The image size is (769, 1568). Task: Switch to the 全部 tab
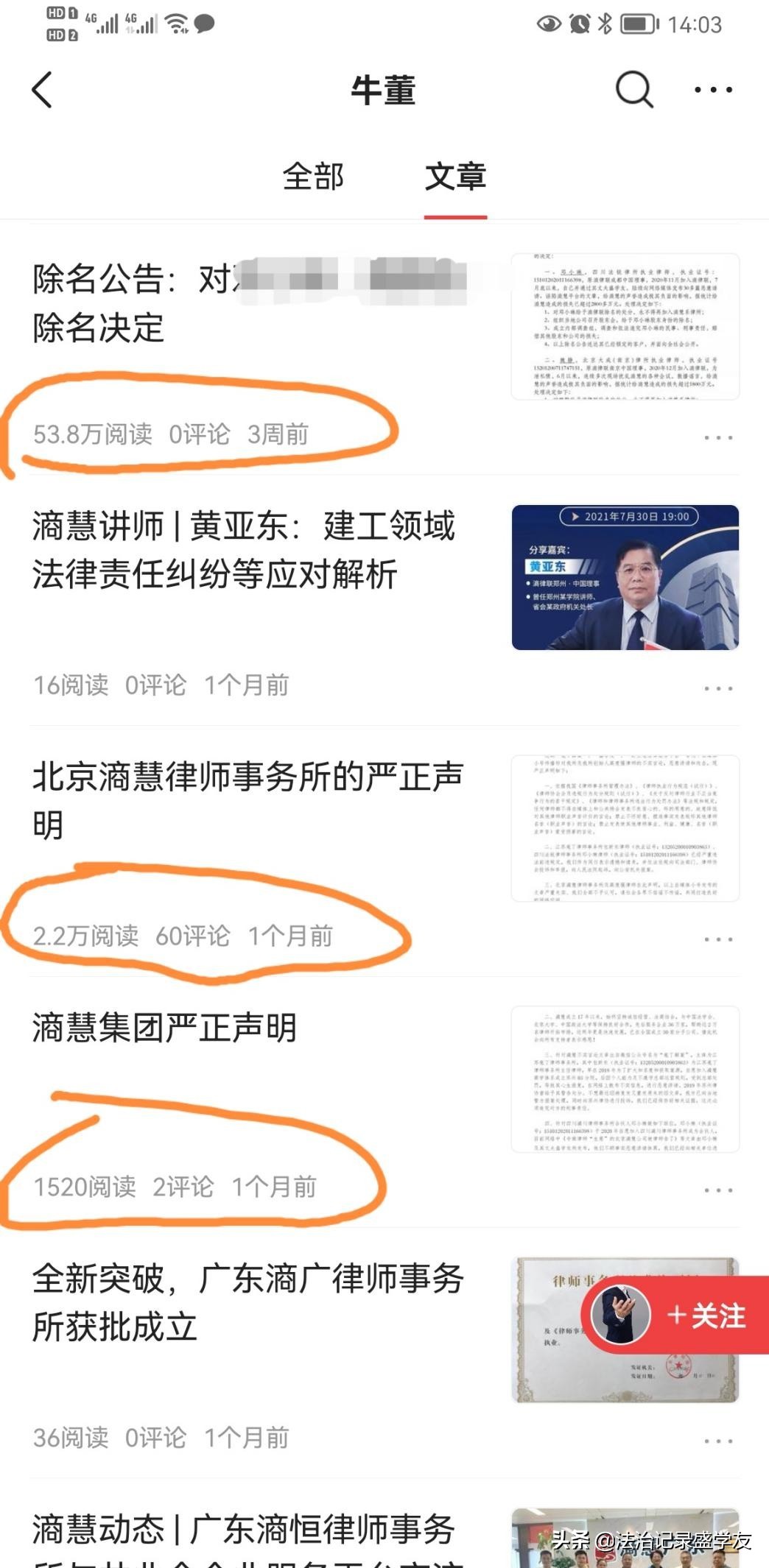coord(313,177)
